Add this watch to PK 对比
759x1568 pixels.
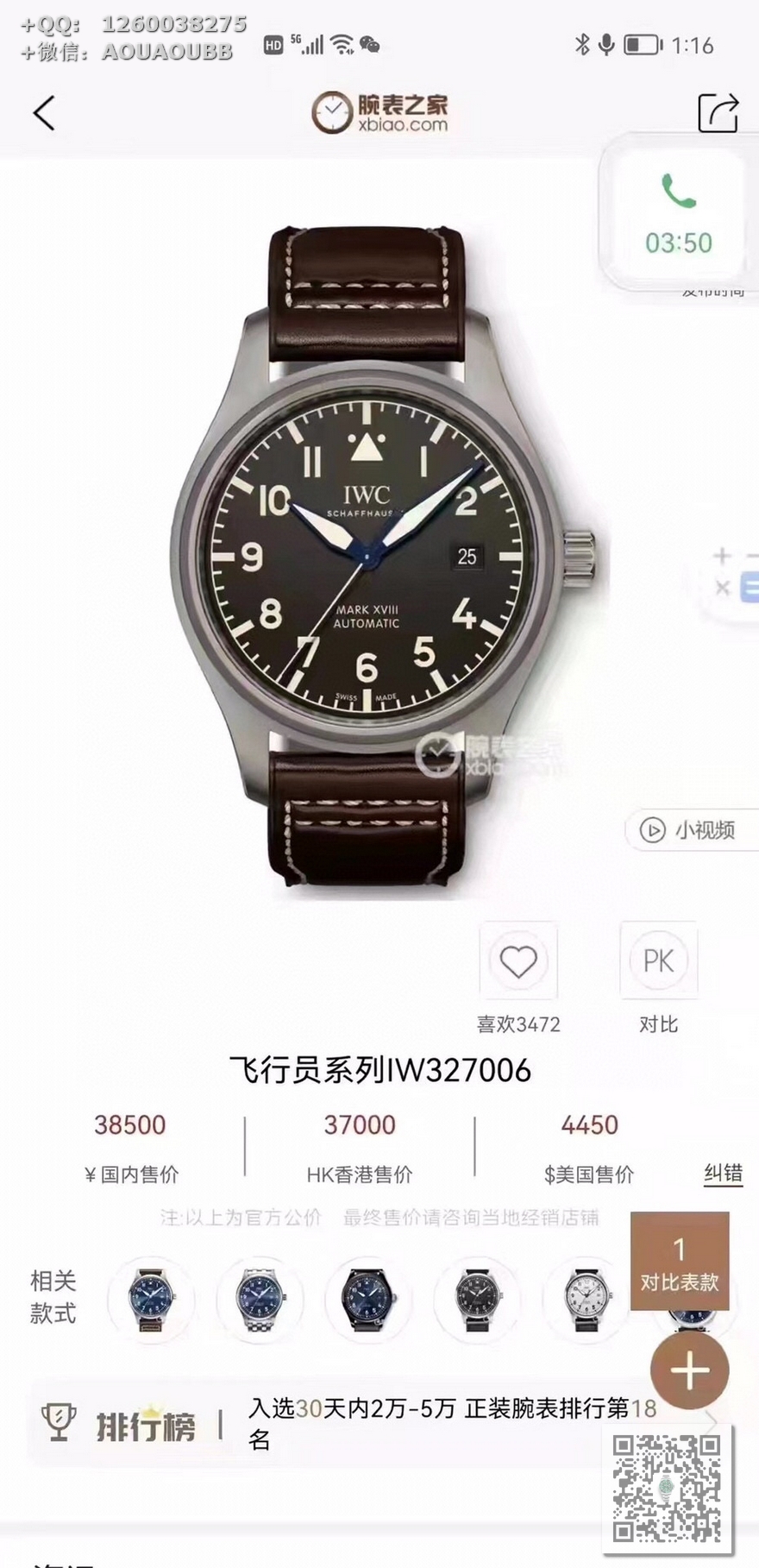pos(658,961)
